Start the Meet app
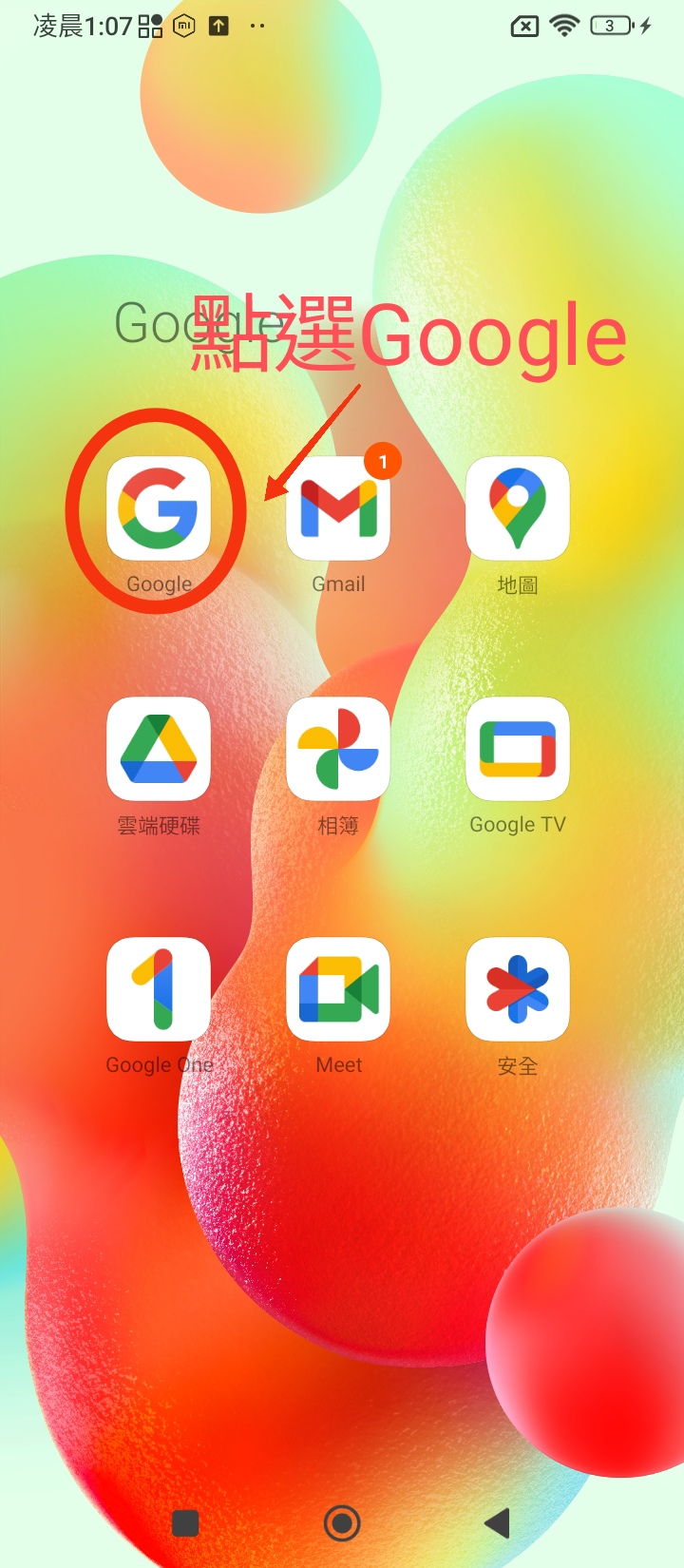684x1568 pixels. [338, 989]
